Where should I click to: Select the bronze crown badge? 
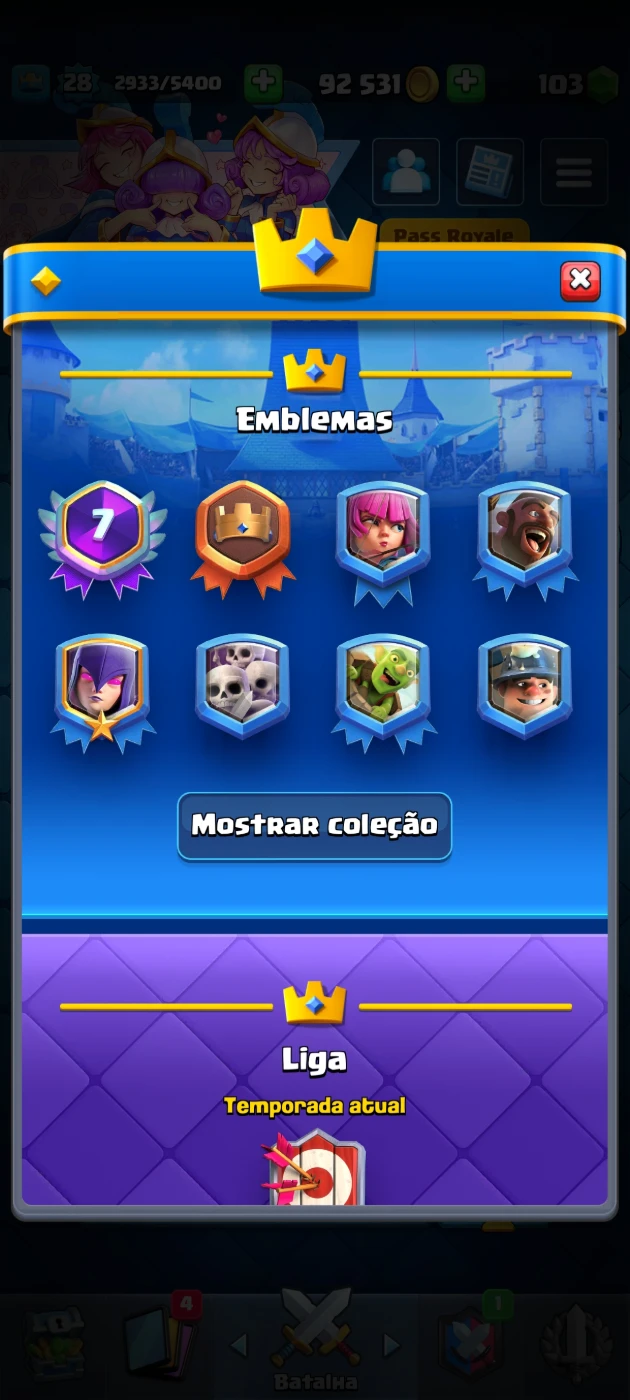pyautogui.click(x=243, y=535)
